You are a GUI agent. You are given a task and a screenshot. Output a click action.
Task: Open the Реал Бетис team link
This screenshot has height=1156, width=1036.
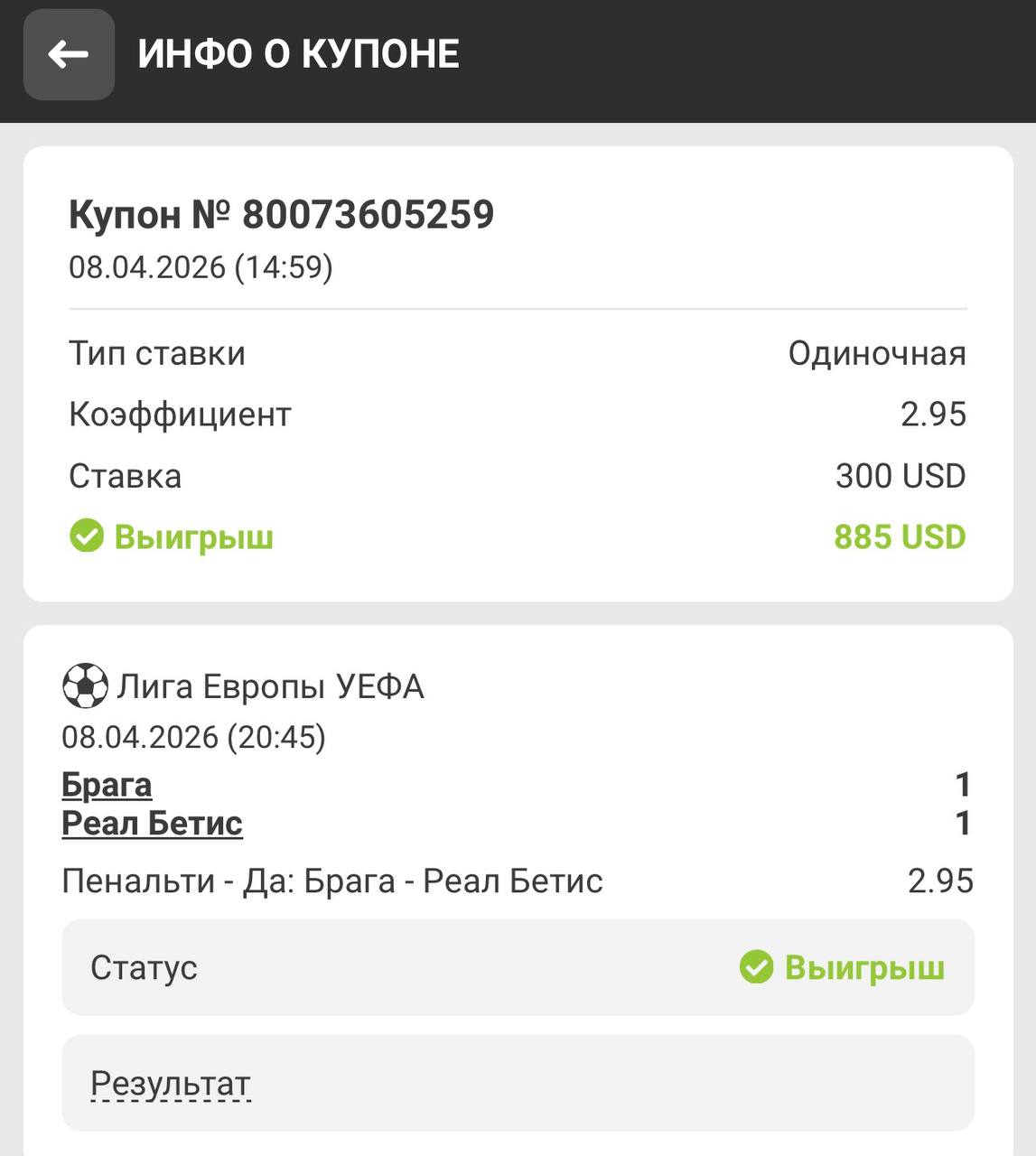point(152,824)
